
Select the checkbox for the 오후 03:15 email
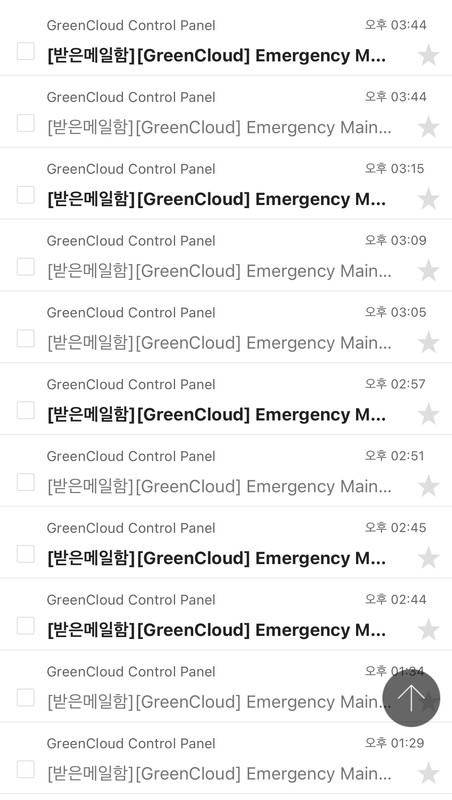coord(26,195)
